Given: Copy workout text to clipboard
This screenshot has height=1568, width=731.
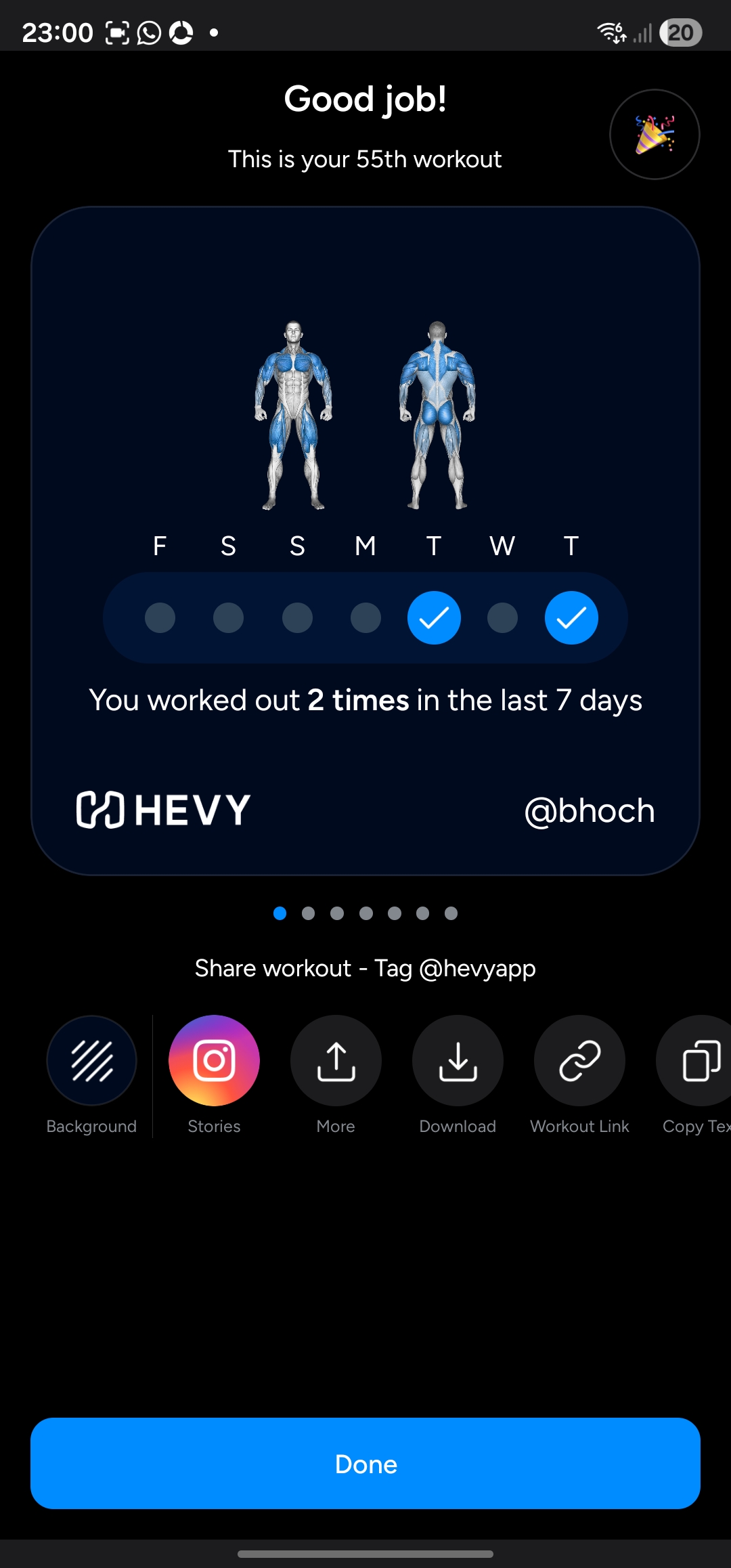Looking at the screenshot, I should tap(697, 1060).
